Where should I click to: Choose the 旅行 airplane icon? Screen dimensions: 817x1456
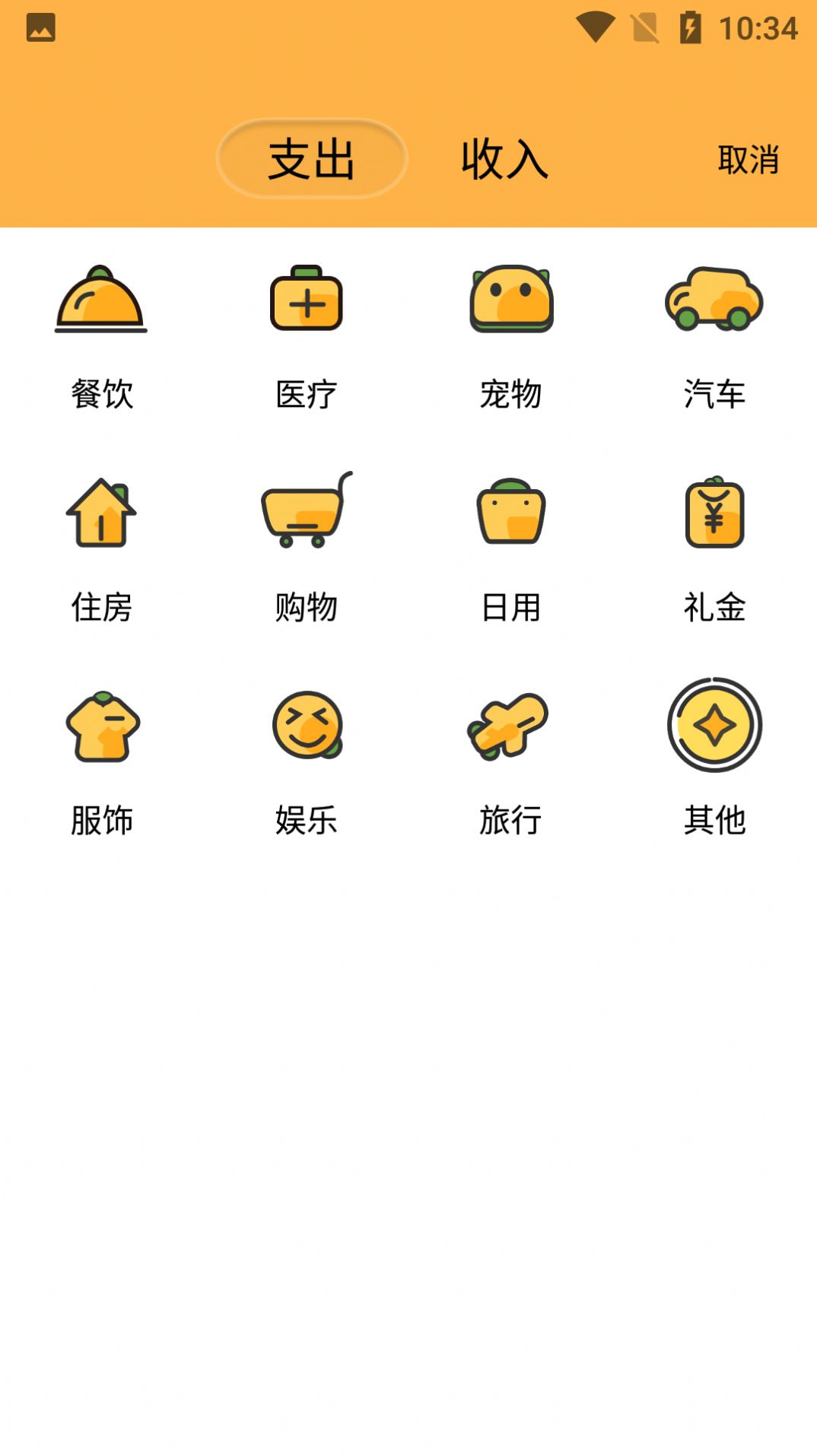click(x=510, y=726)
